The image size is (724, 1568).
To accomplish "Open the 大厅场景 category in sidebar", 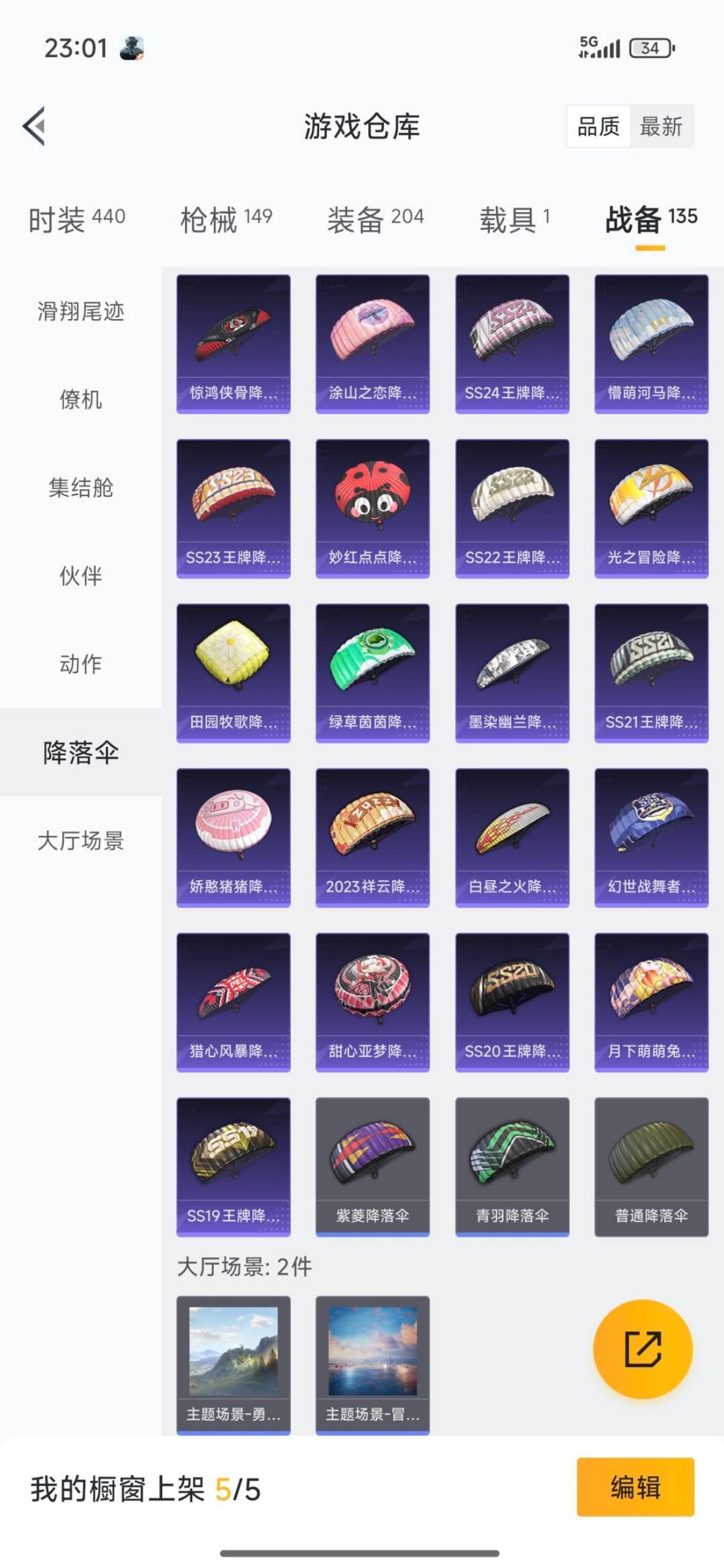I will coord(80,842).
